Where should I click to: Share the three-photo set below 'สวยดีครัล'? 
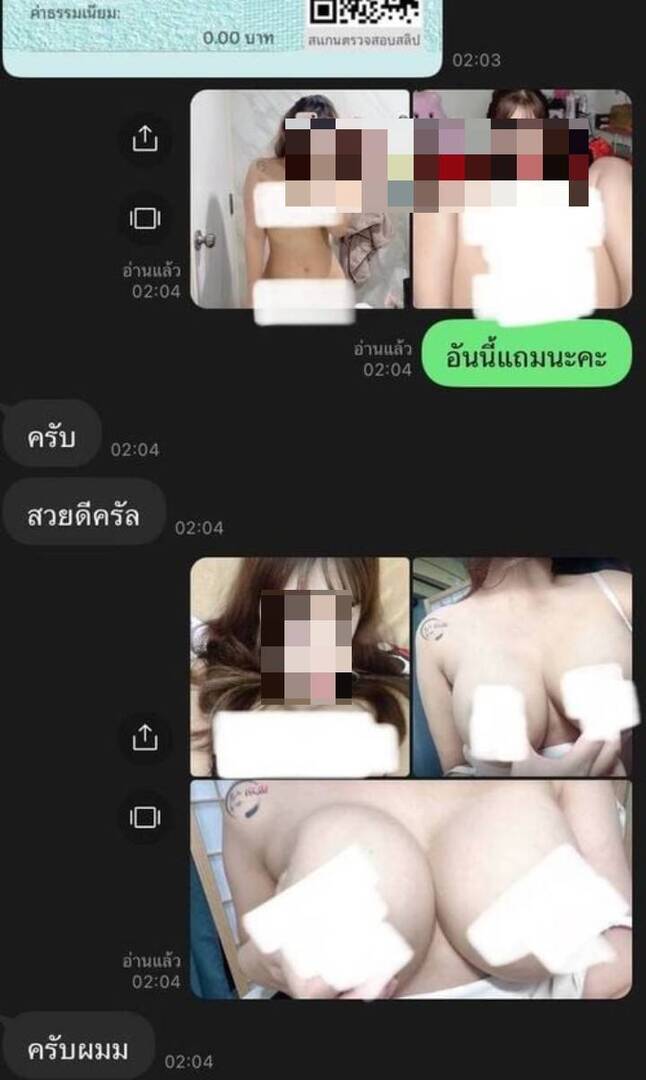pyautogui.click(x=145, y=738)
